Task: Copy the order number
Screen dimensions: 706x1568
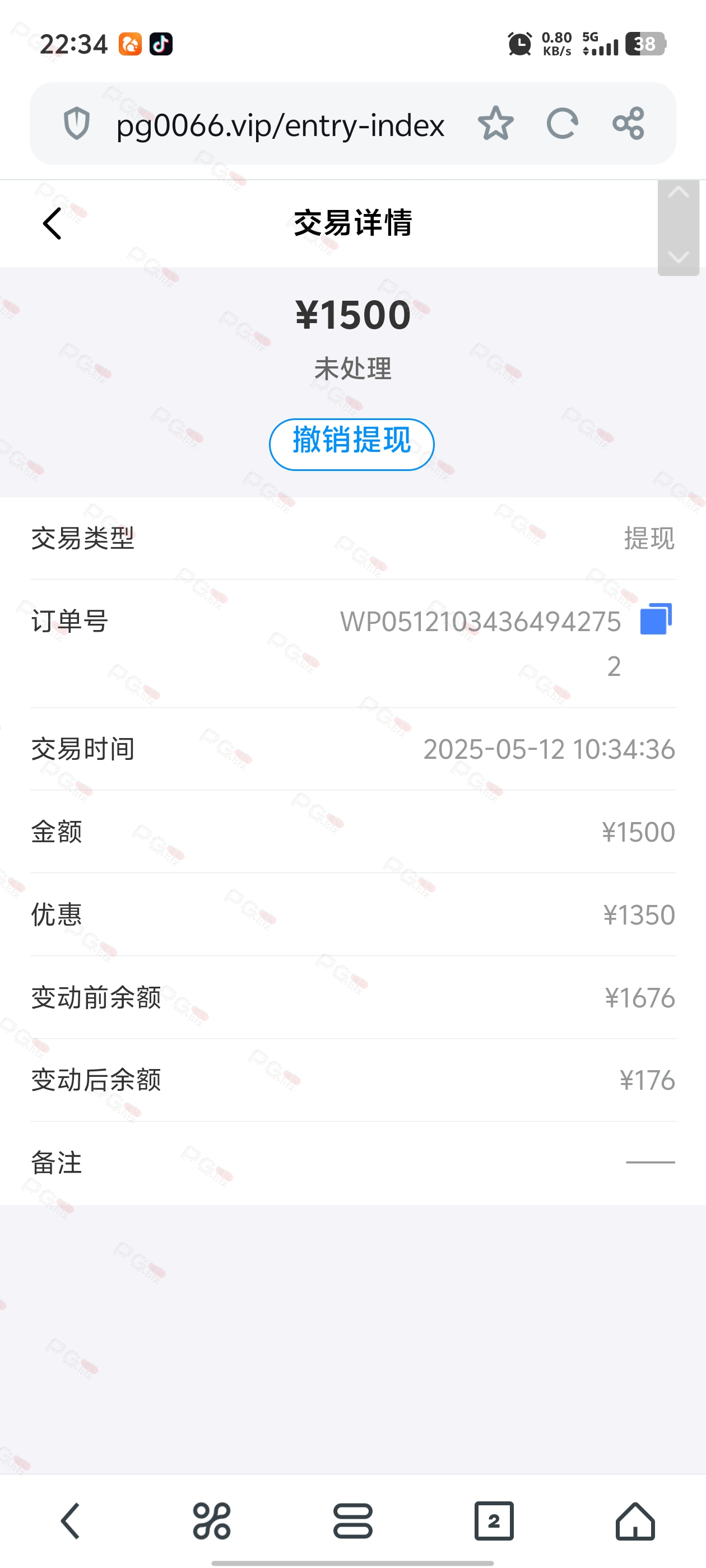Action: click(656, 619)
